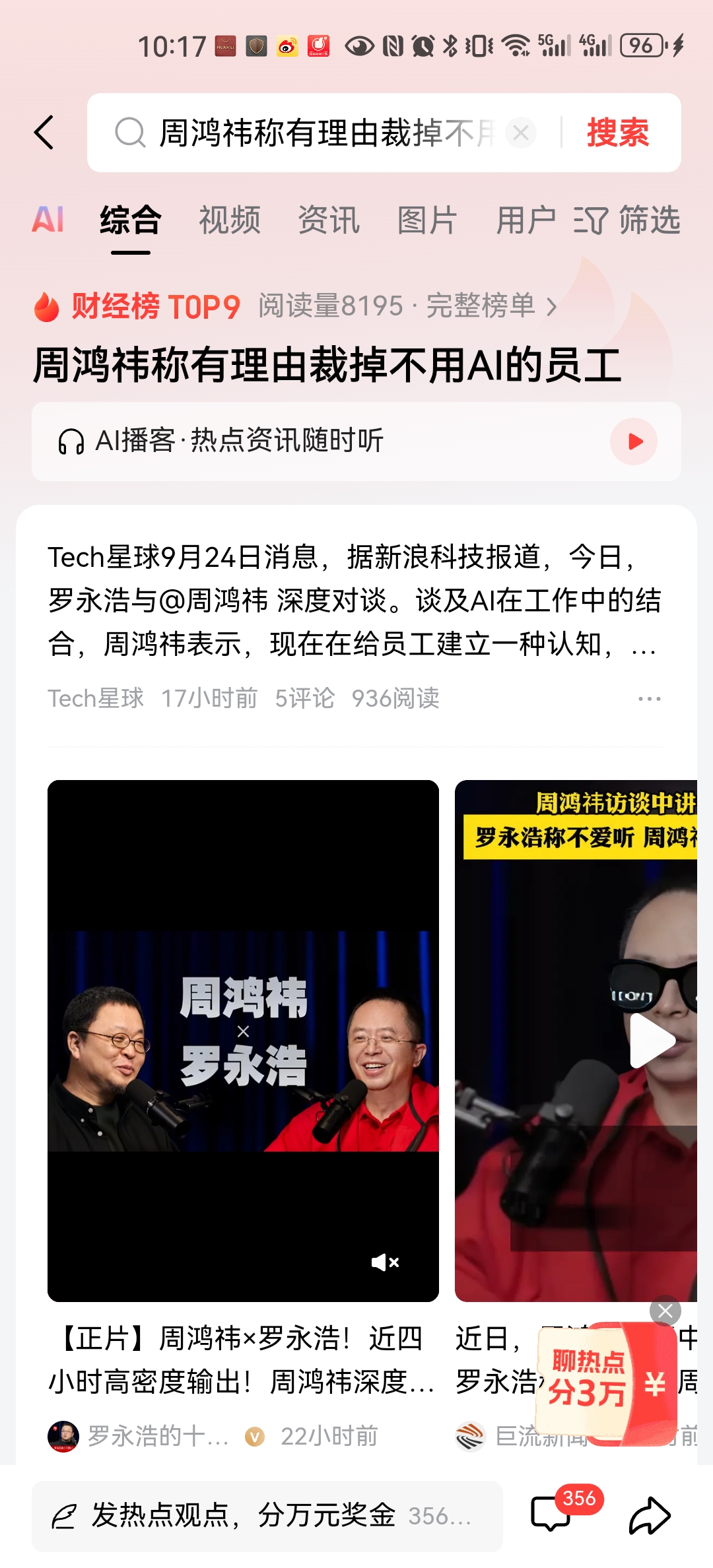
Task: Dismiss the 聊热点分3万 red packet popup
Action: click(665, 1311)
